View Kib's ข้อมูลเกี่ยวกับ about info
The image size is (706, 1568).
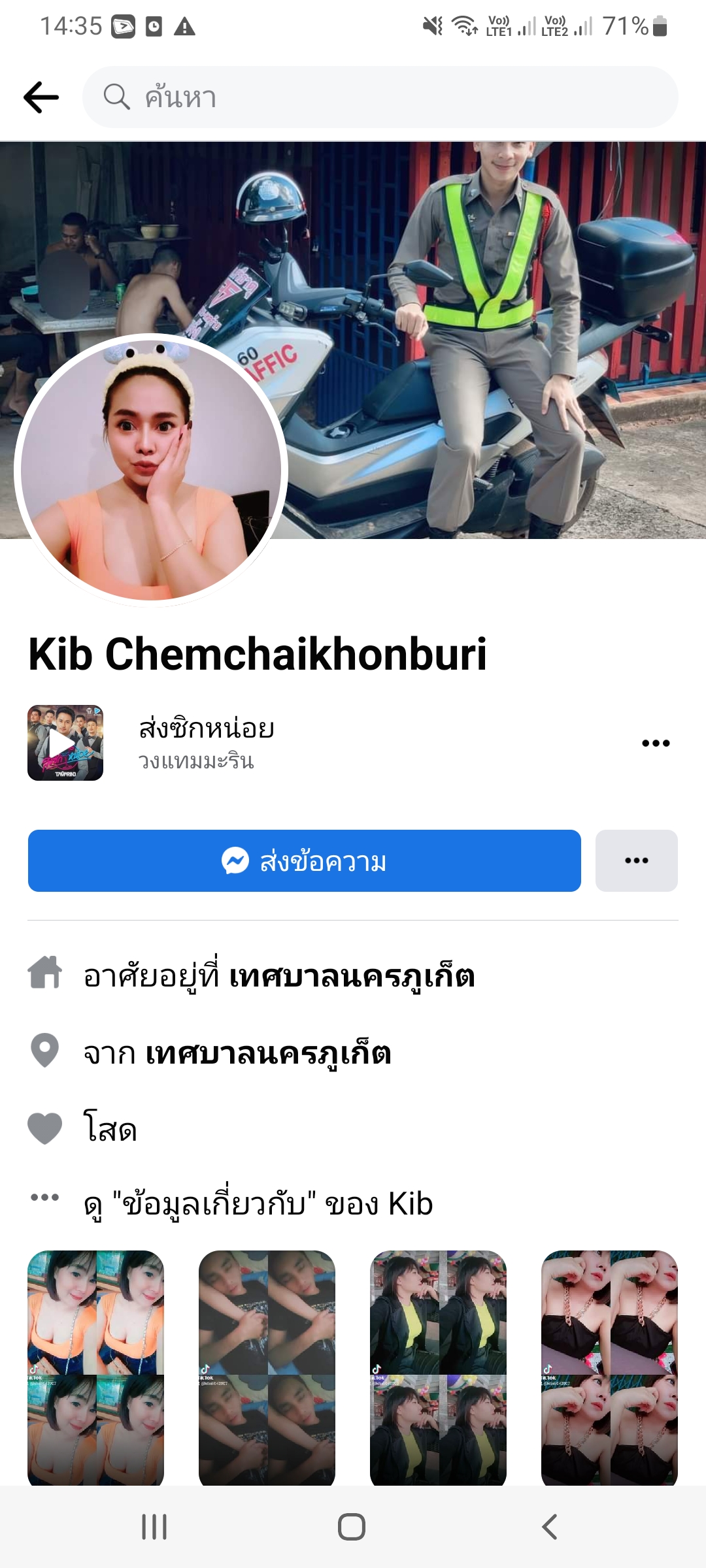(258, 1203)
